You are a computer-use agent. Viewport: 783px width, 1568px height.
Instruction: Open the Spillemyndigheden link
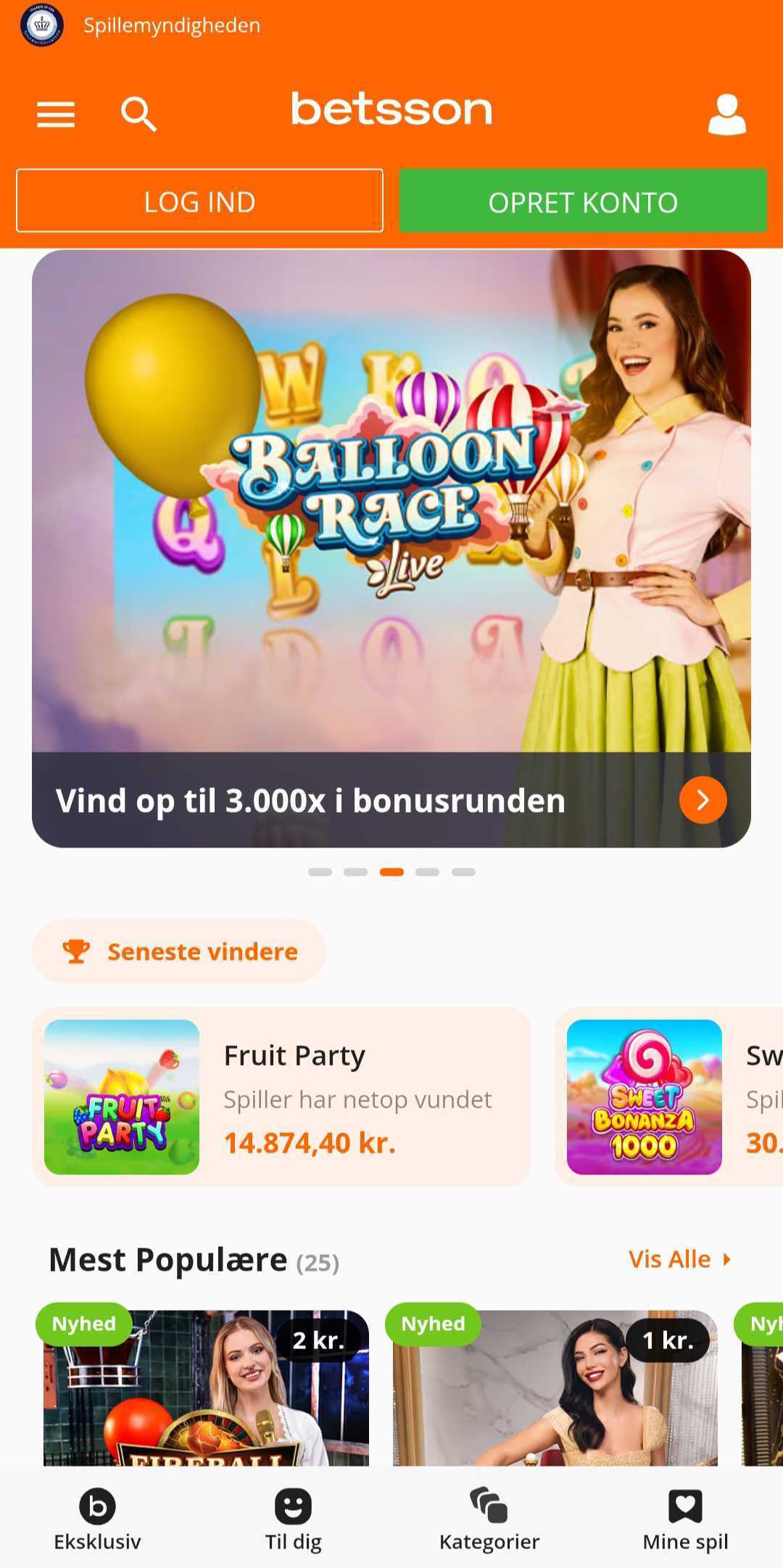(x=171, y=25)
